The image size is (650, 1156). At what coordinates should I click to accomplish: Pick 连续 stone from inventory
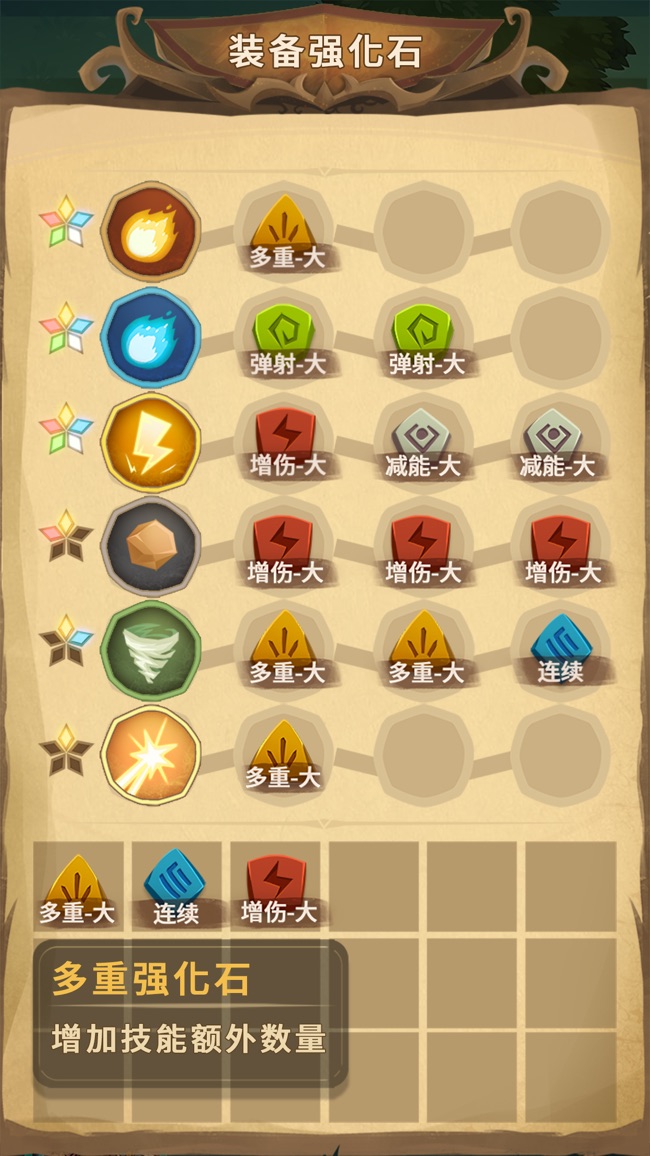pos(175,887)
